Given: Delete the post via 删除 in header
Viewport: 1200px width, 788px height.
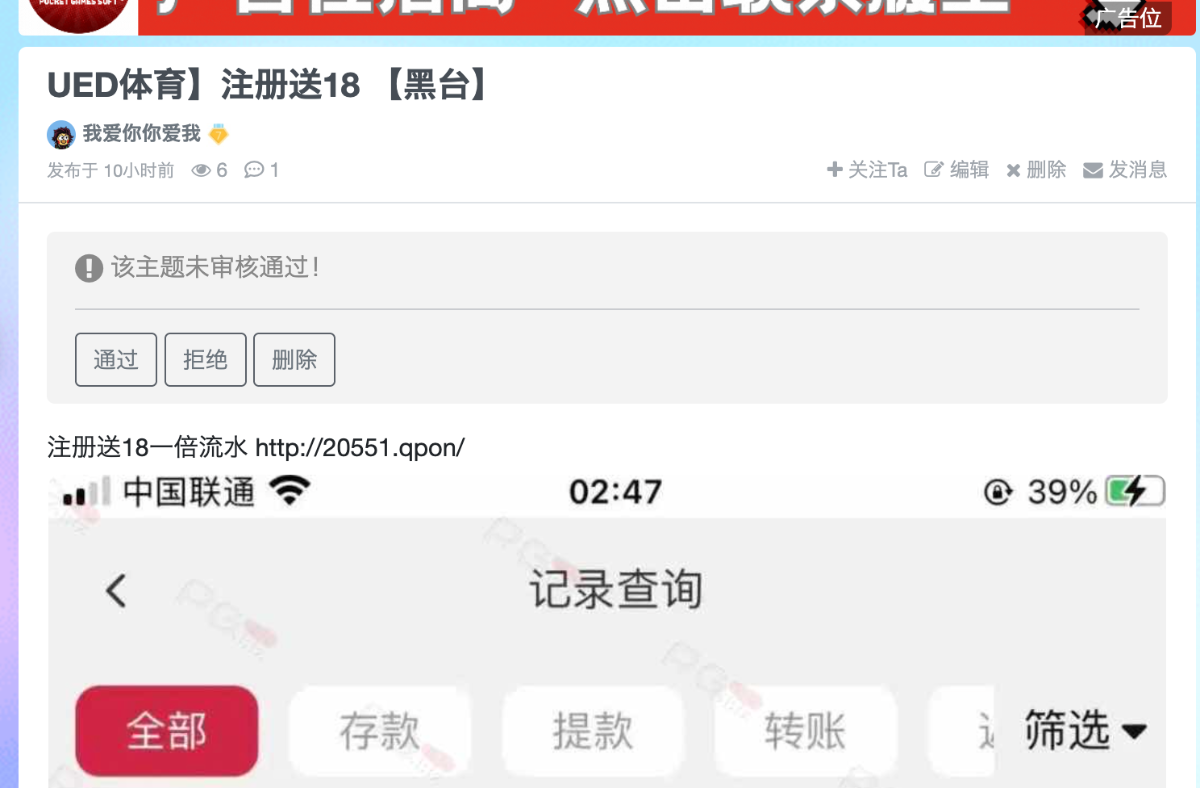Looking at the screenshot, I should (x=1036, y=170).
